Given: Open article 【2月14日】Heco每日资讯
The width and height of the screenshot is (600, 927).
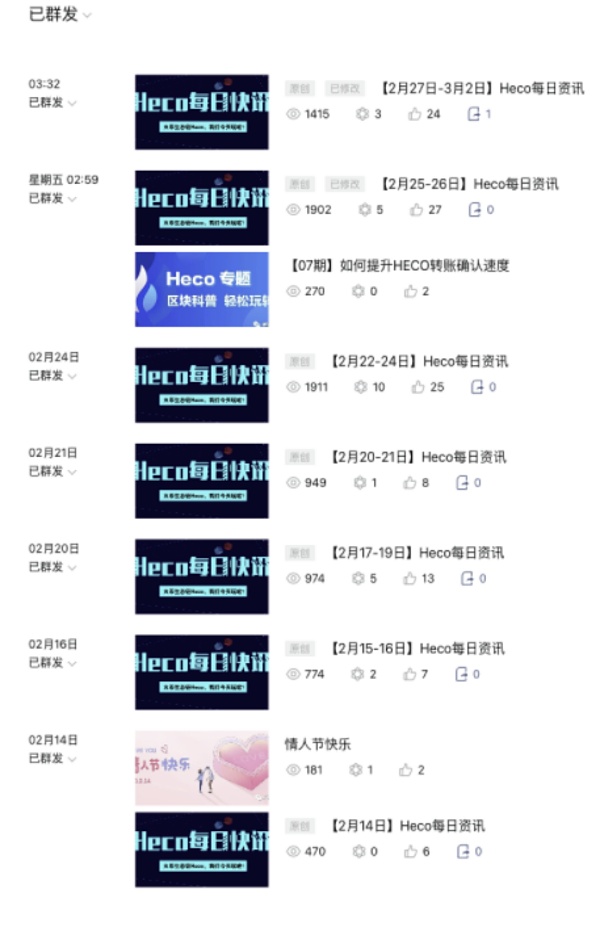Looking at the screenshot, I should click(406, 826).
